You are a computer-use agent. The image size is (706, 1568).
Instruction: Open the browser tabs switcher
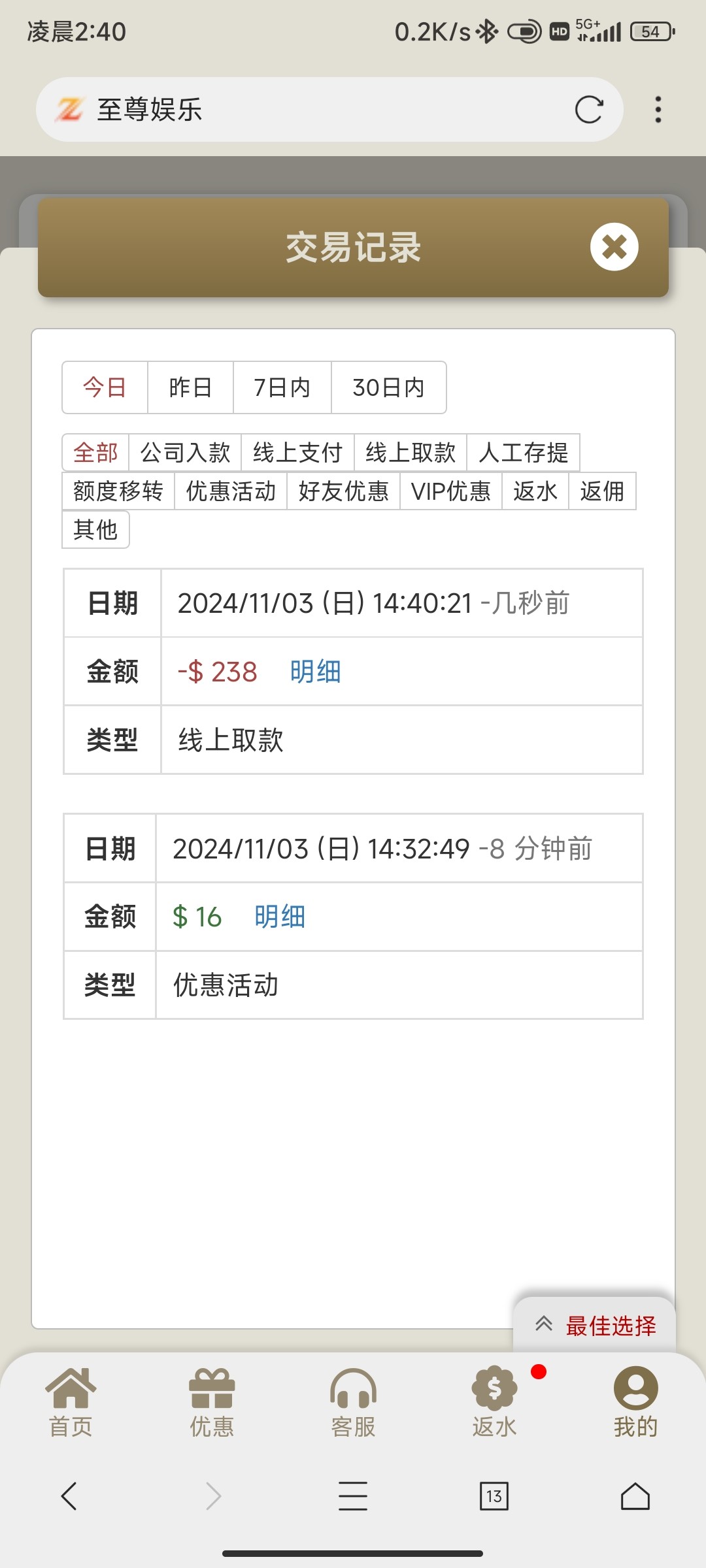tap(494, 1496)
